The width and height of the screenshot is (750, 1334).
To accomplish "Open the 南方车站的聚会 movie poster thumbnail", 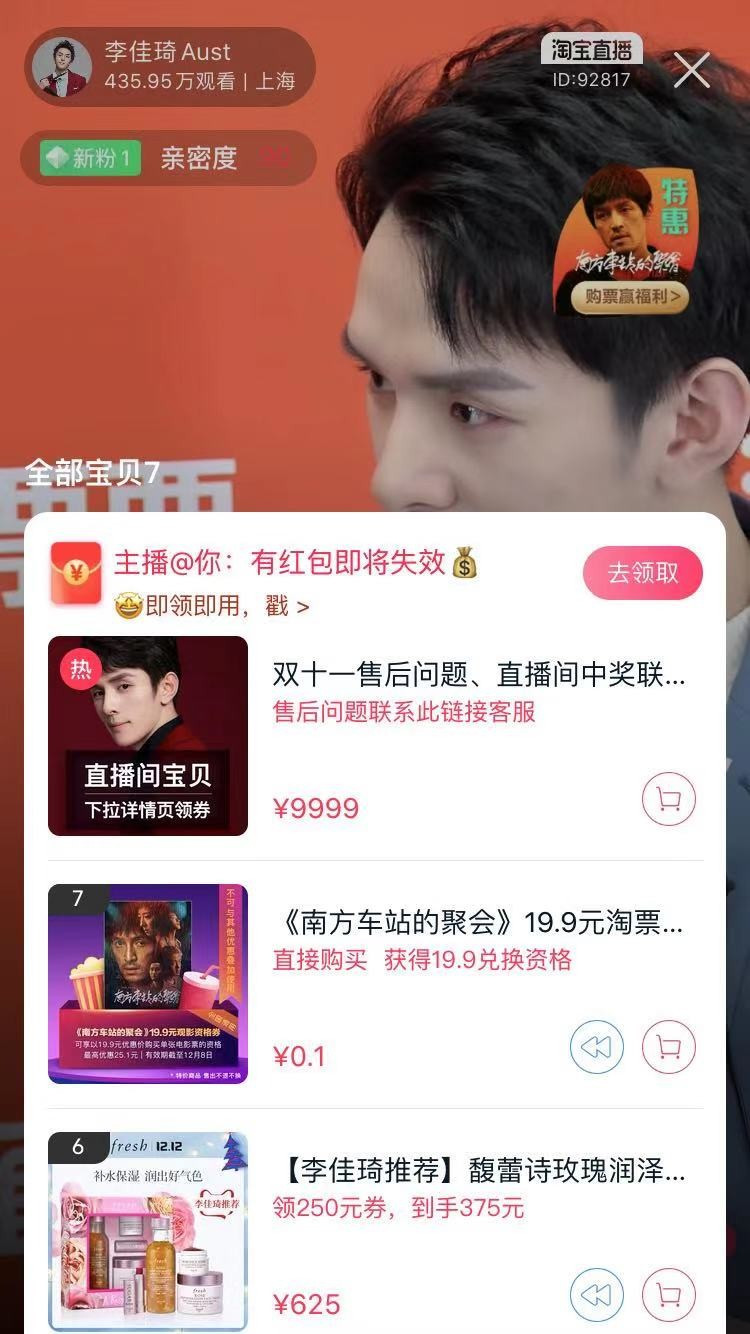I will [x=147, y=984].
